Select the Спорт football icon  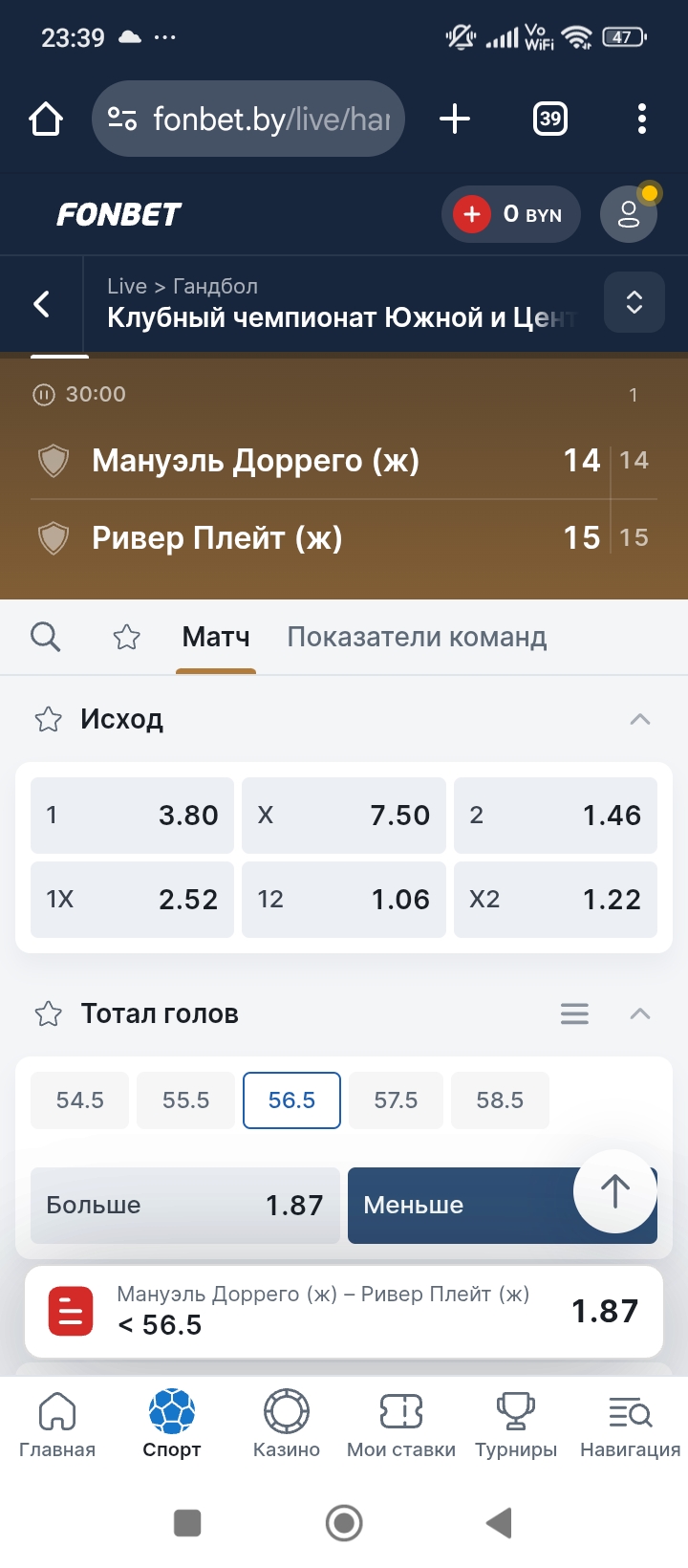point(171,1408)
